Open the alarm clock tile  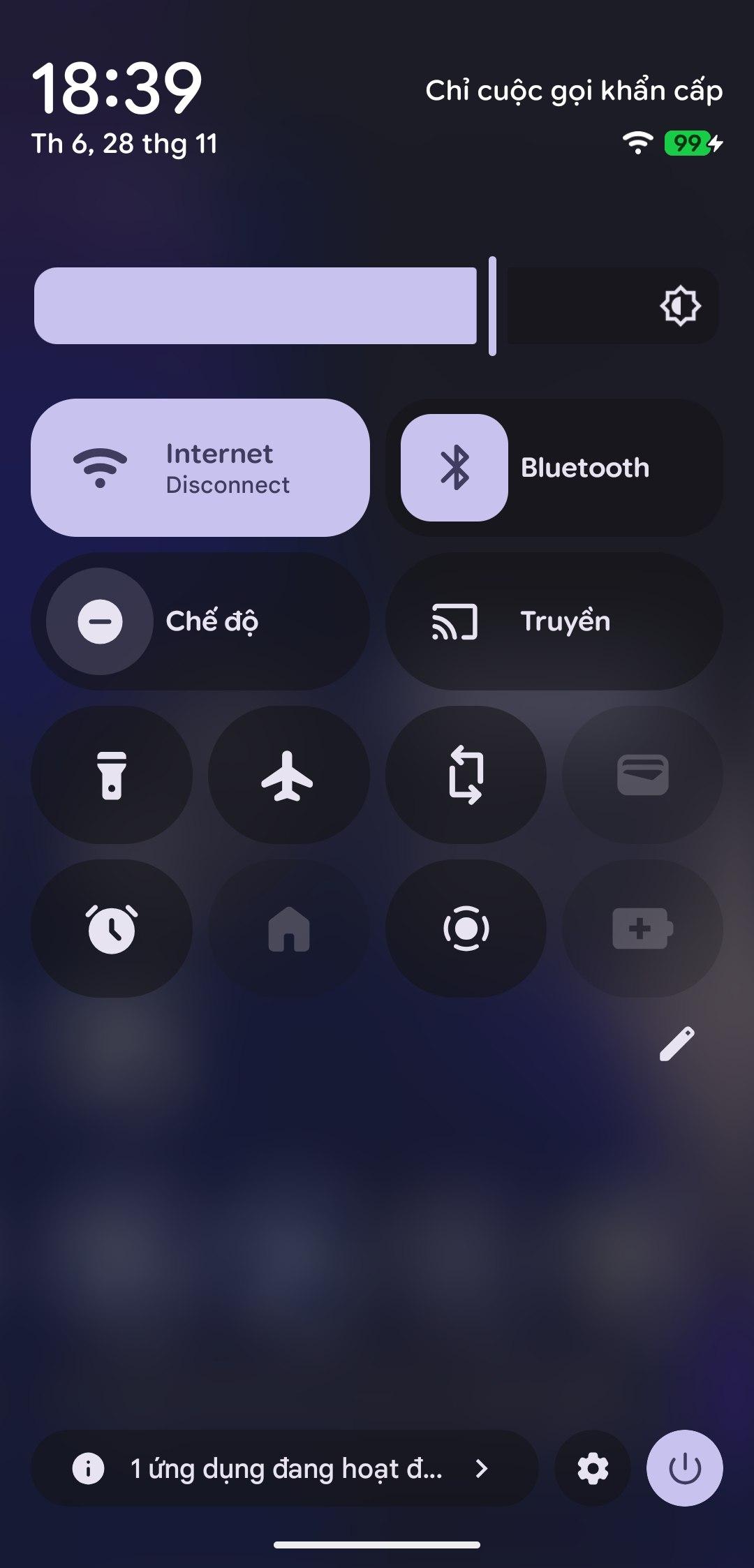point(112,929)
